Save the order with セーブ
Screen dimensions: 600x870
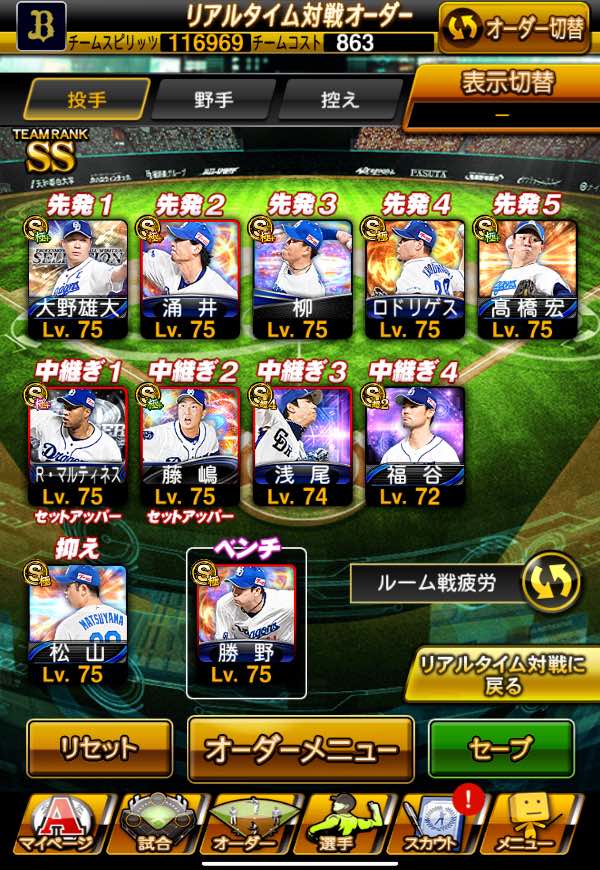click(501, 748)
